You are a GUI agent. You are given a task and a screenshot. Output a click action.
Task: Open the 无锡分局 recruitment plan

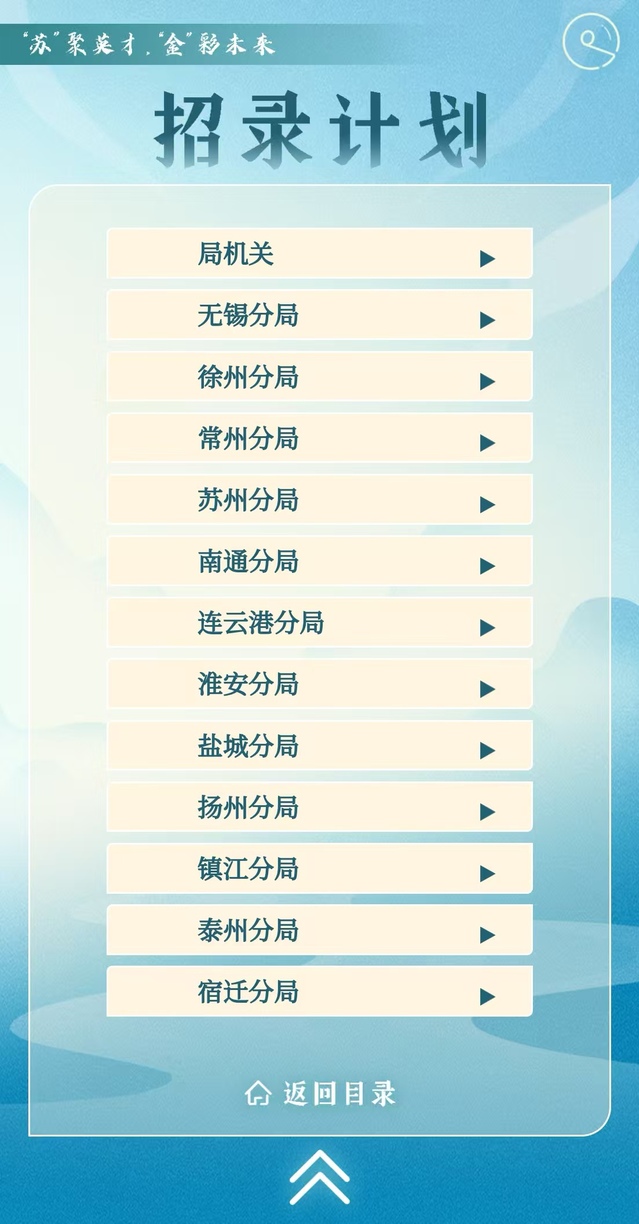(319, 316)
